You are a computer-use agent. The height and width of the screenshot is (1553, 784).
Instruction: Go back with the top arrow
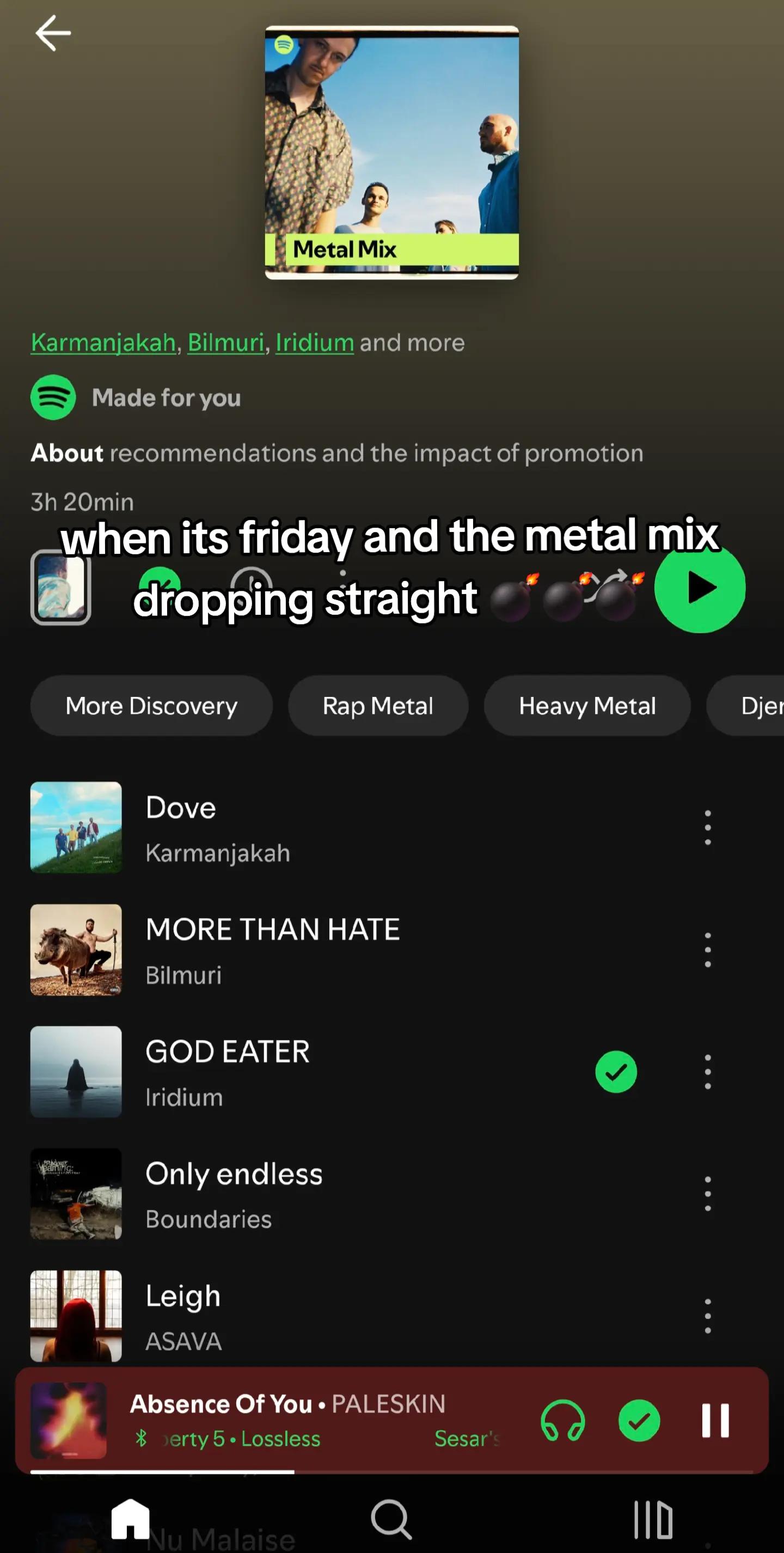click(x=53, y=33)
